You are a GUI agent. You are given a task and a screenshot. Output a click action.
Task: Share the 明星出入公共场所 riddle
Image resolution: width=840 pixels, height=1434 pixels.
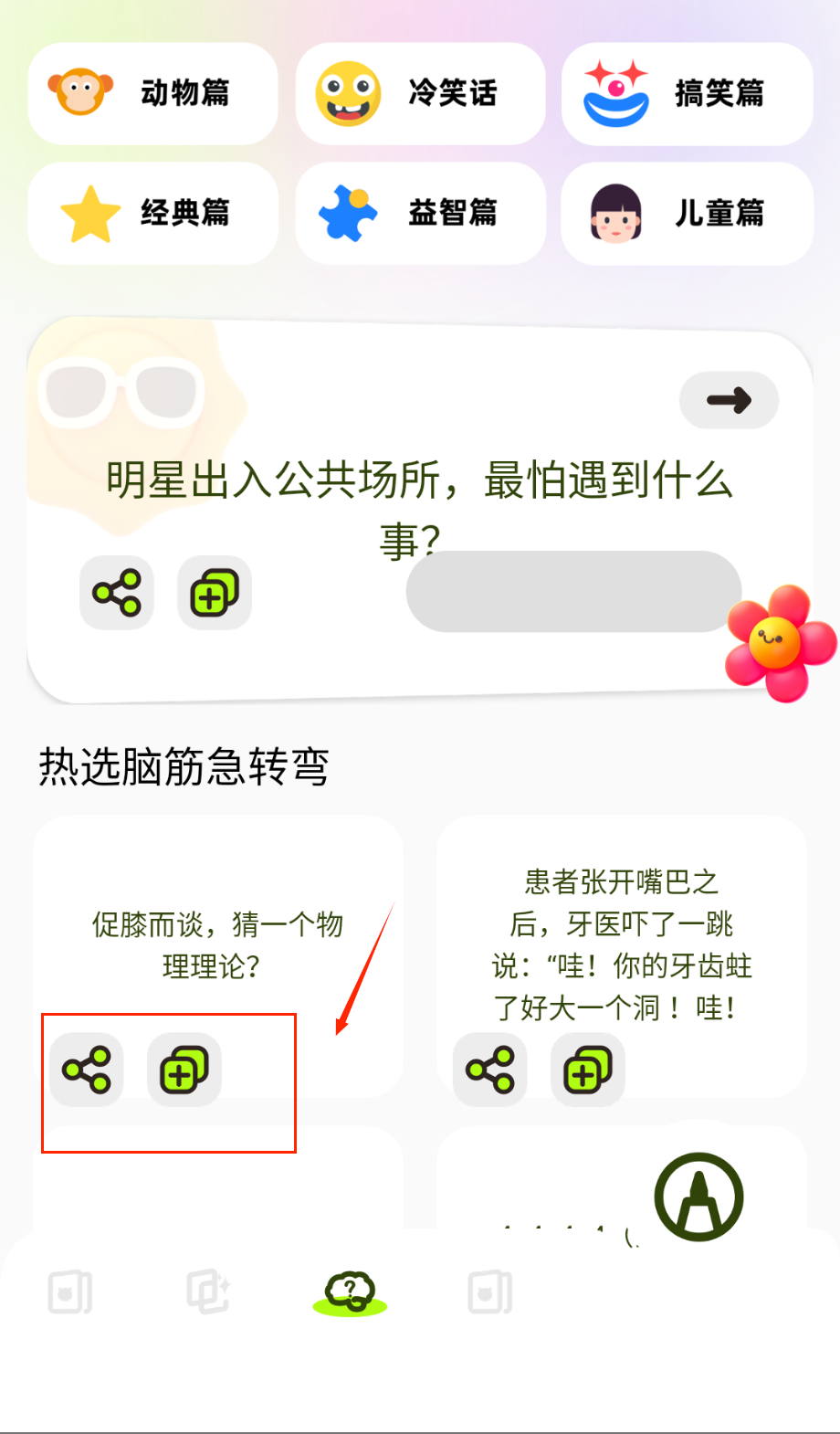(117, 593)
